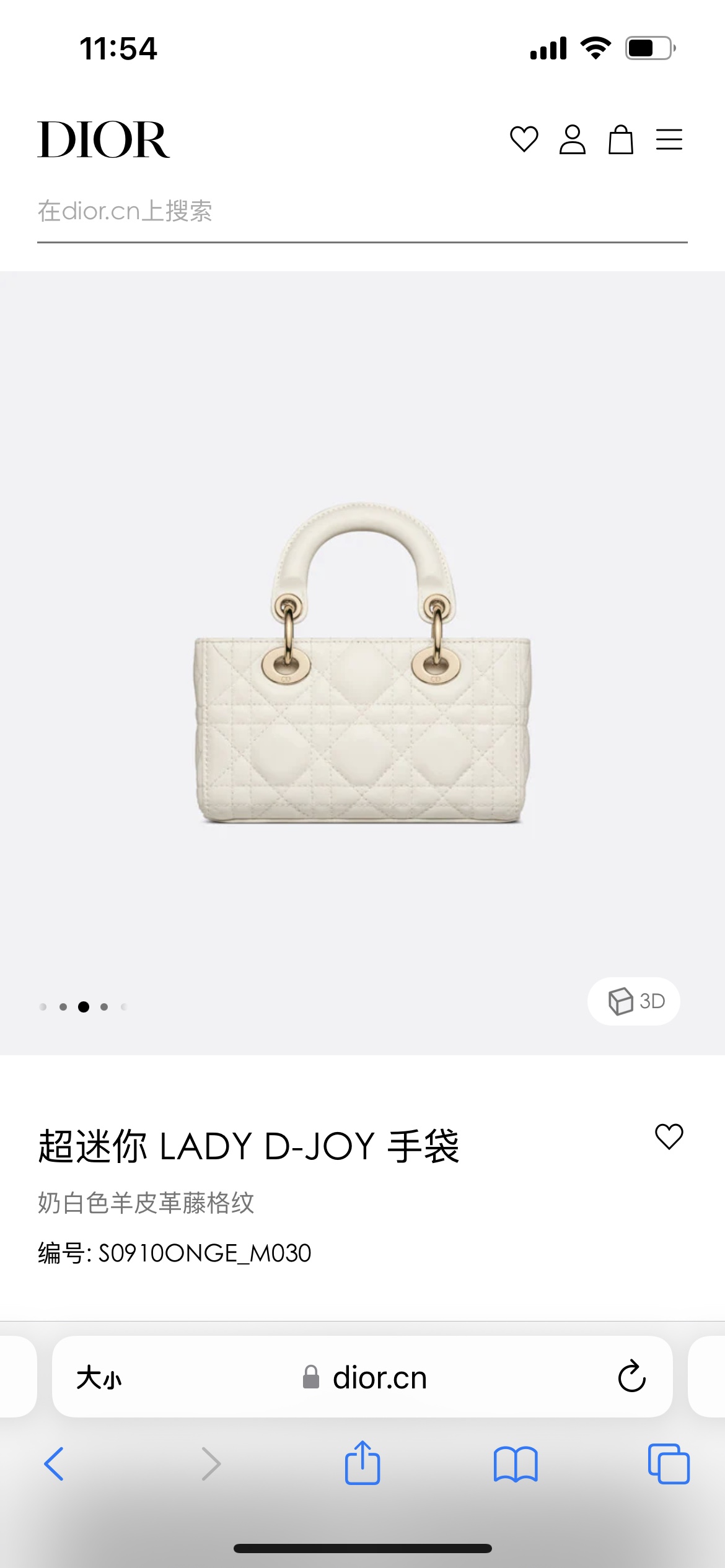Tap the dior.cn search field
Image resolution: width=725 pixels, height=1568 pixels.
[362, 212]
